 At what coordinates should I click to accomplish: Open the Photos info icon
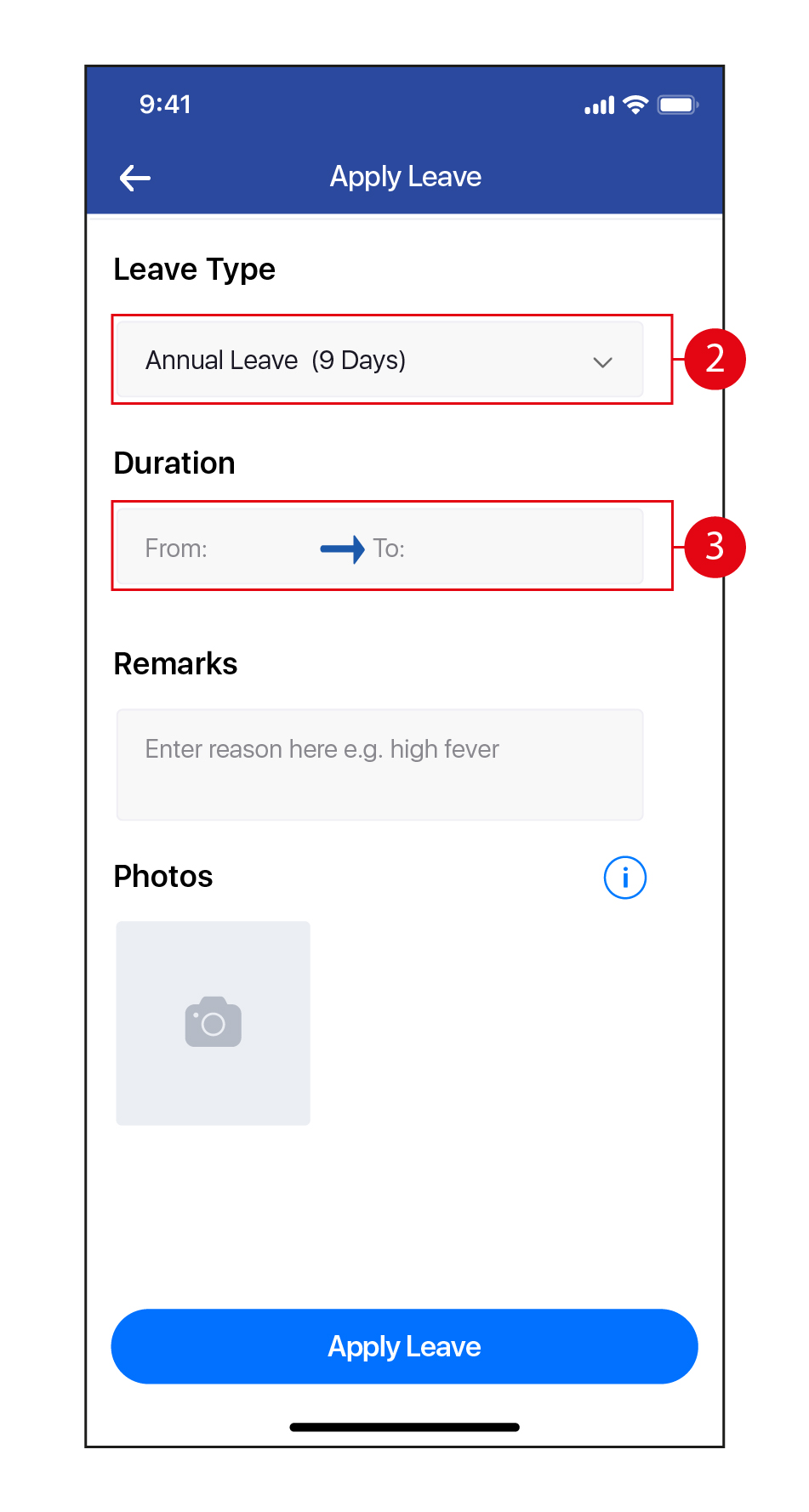pos(624,877)
